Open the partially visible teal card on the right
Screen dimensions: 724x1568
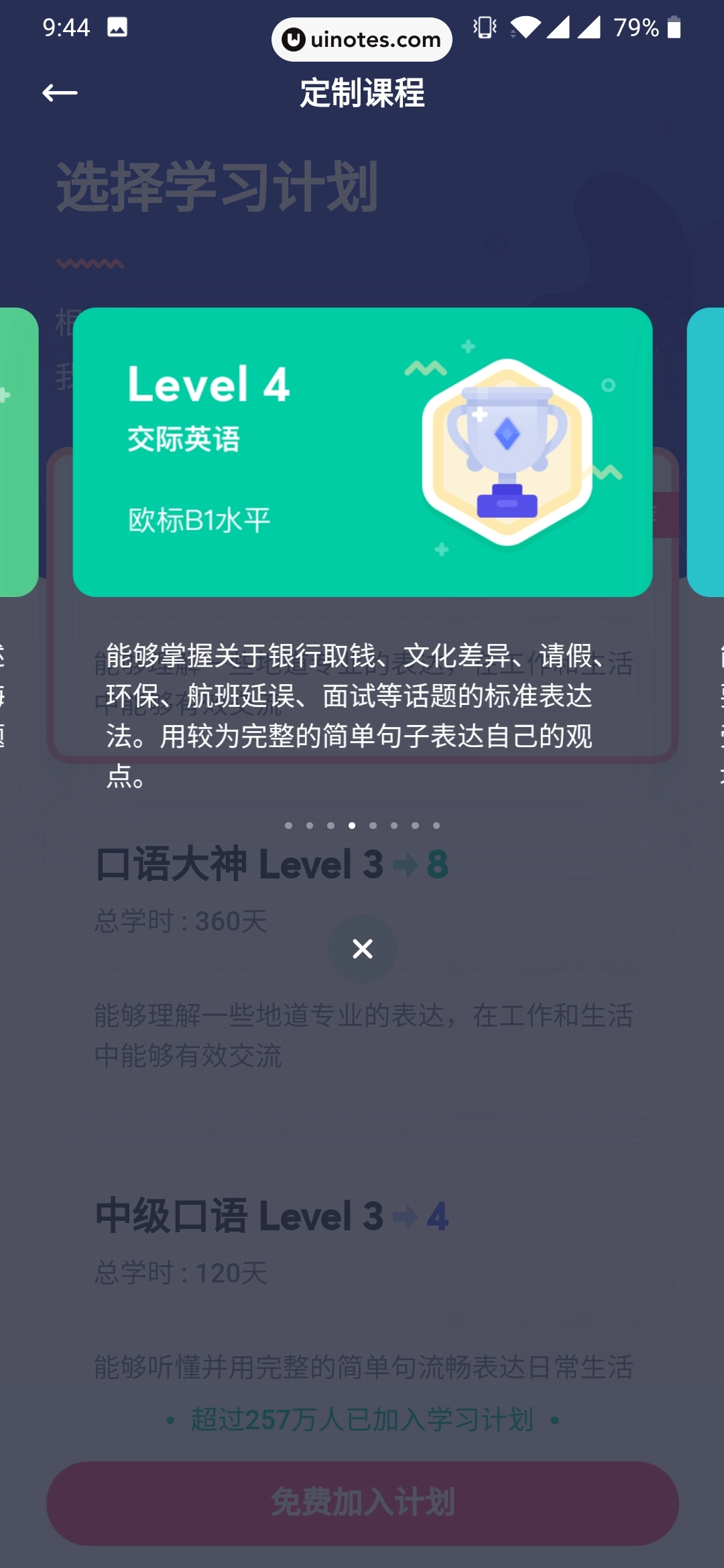(x=706, y=452)
